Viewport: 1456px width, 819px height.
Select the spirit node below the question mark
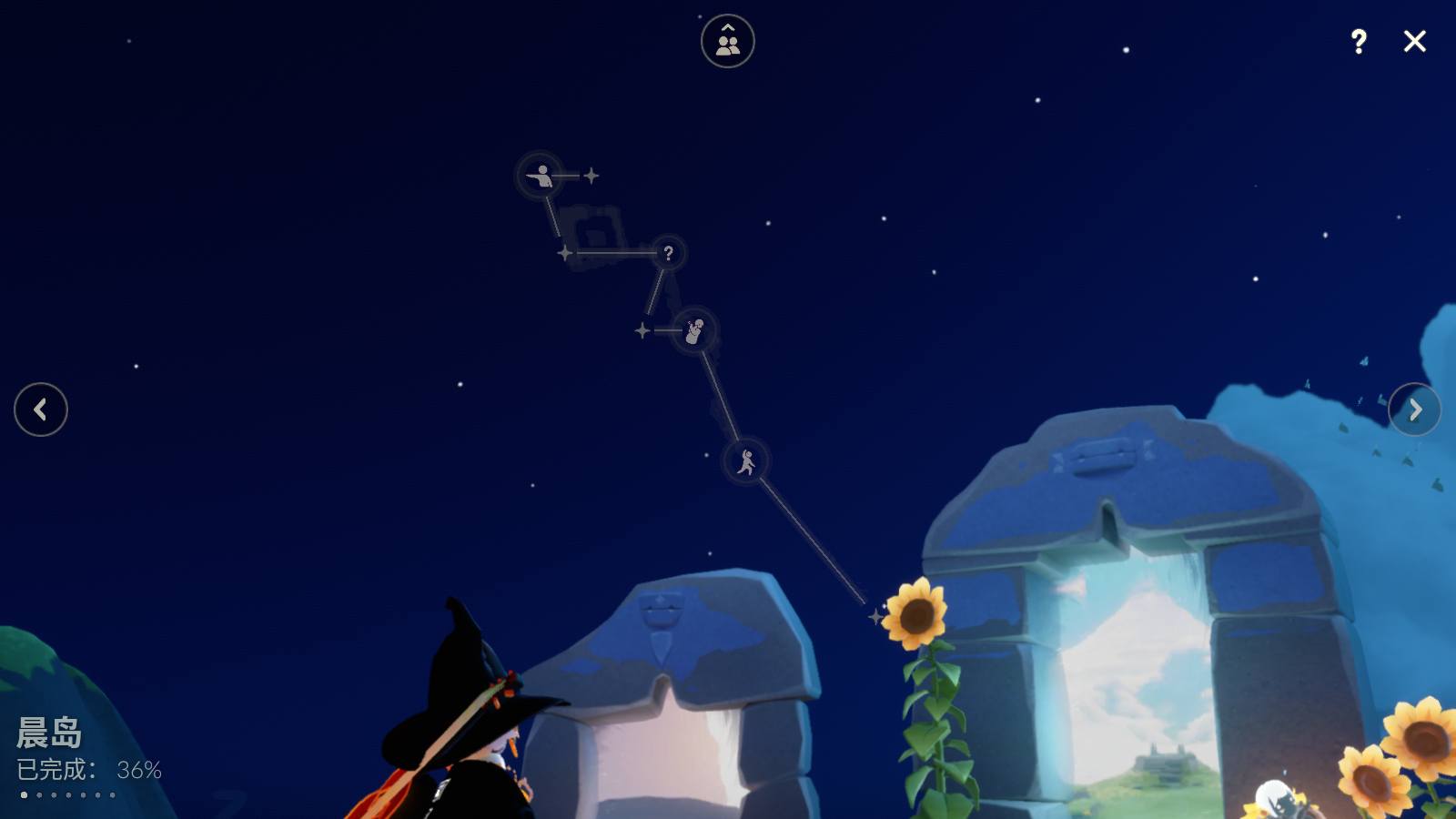694,330
